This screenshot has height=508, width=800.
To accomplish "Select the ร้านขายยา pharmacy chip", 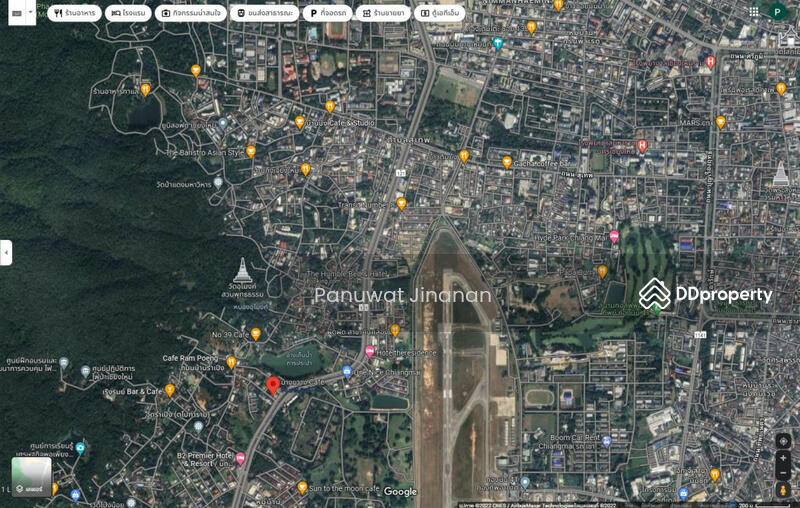I will [x=384, y=13].
